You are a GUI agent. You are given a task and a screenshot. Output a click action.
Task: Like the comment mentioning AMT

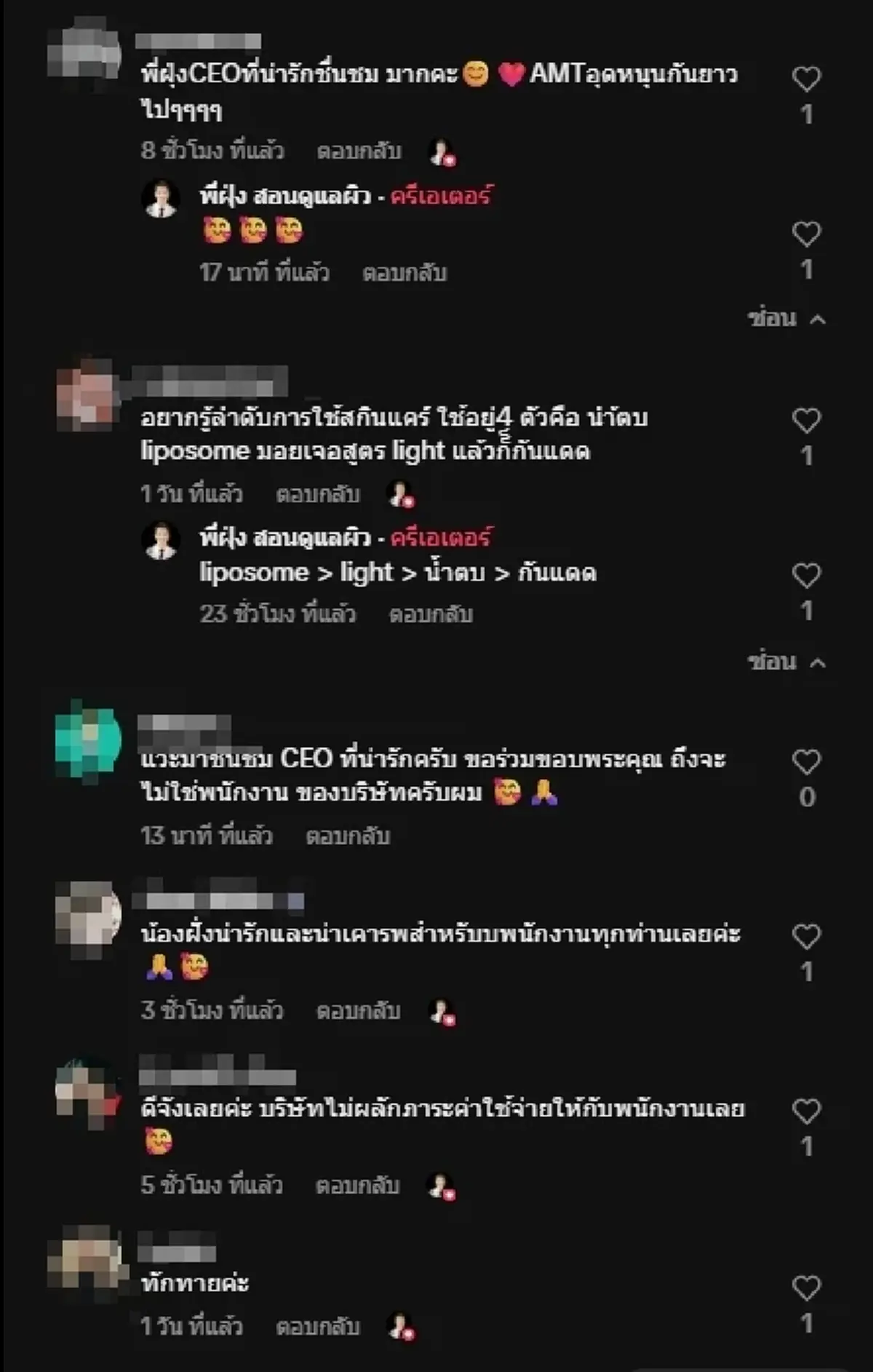click(x=806, y=79)
